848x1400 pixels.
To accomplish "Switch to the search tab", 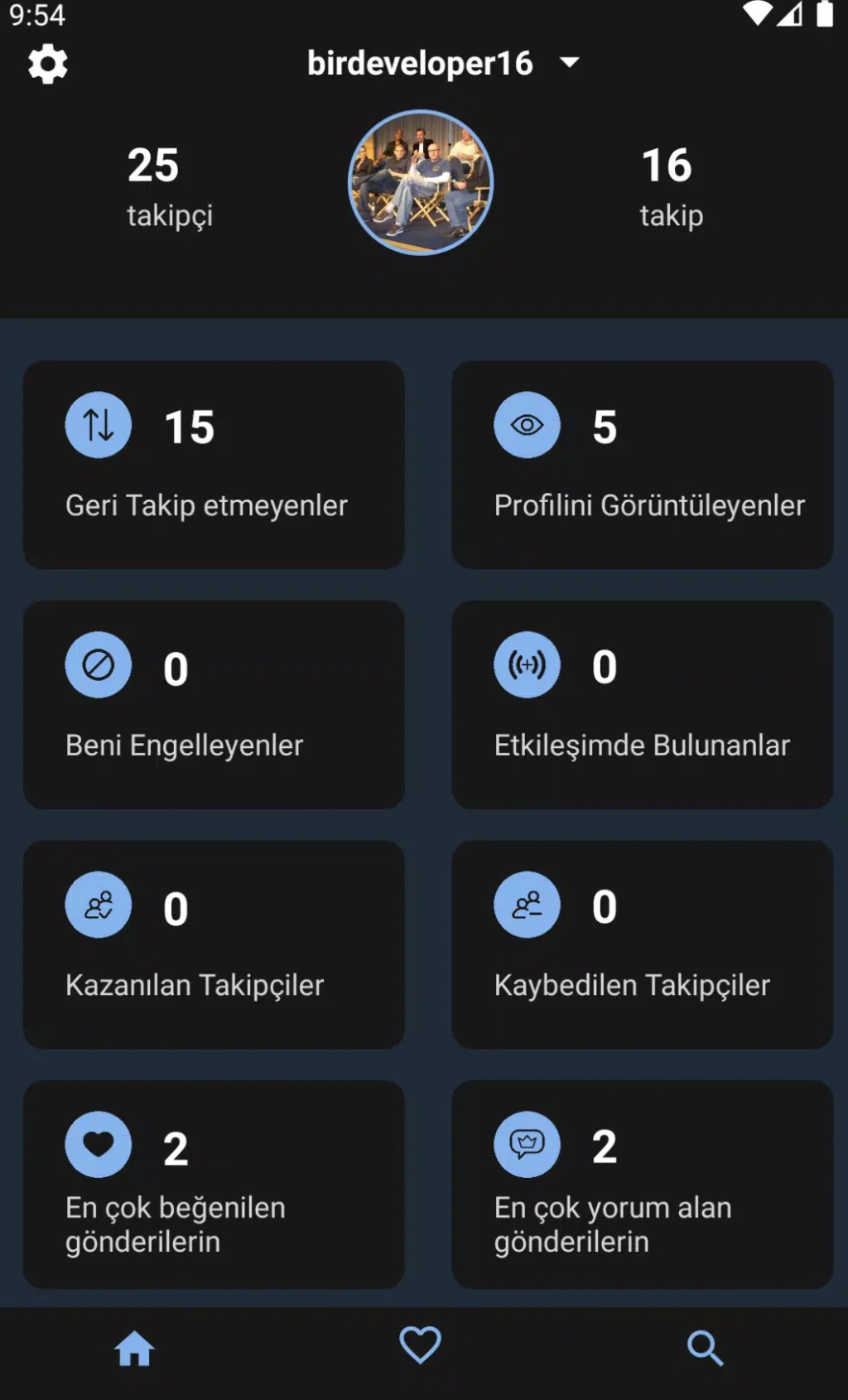I will [706, 1349].
